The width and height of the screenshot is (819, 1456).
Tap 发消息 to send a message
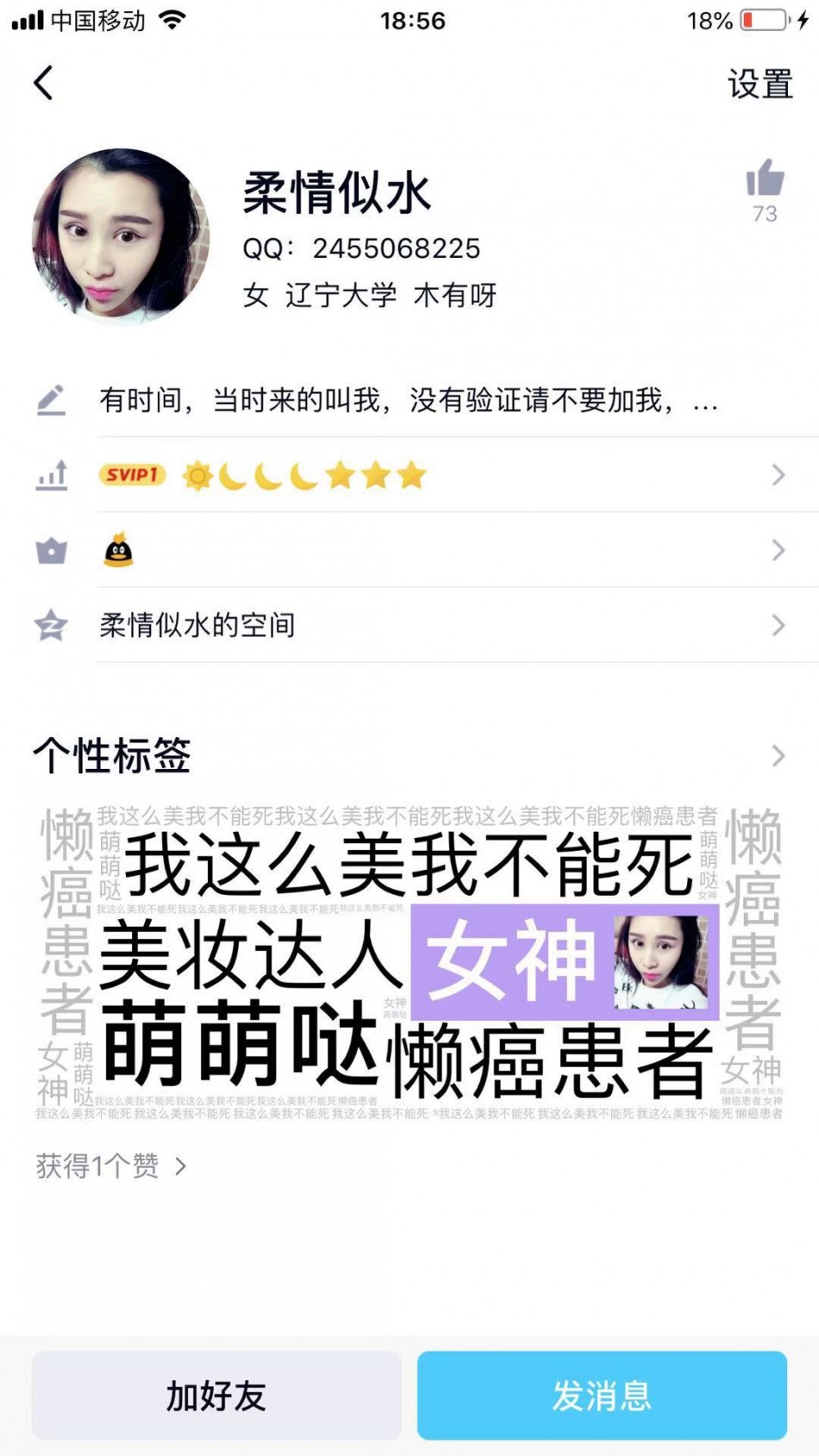(x=602, y=1396)
